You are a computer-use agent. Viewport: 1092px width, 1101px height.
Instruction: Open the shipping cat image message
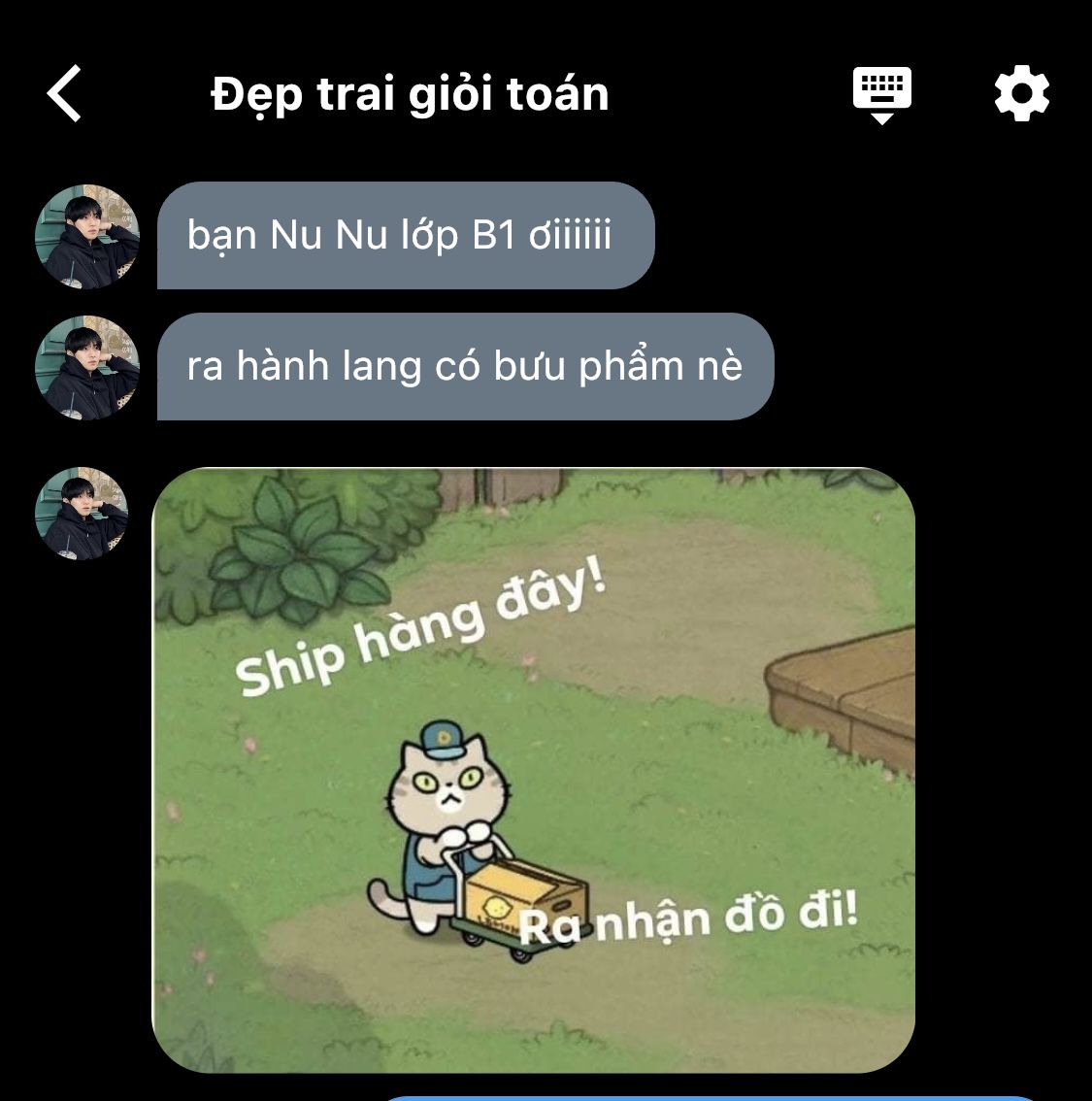[x=533, y=770]
